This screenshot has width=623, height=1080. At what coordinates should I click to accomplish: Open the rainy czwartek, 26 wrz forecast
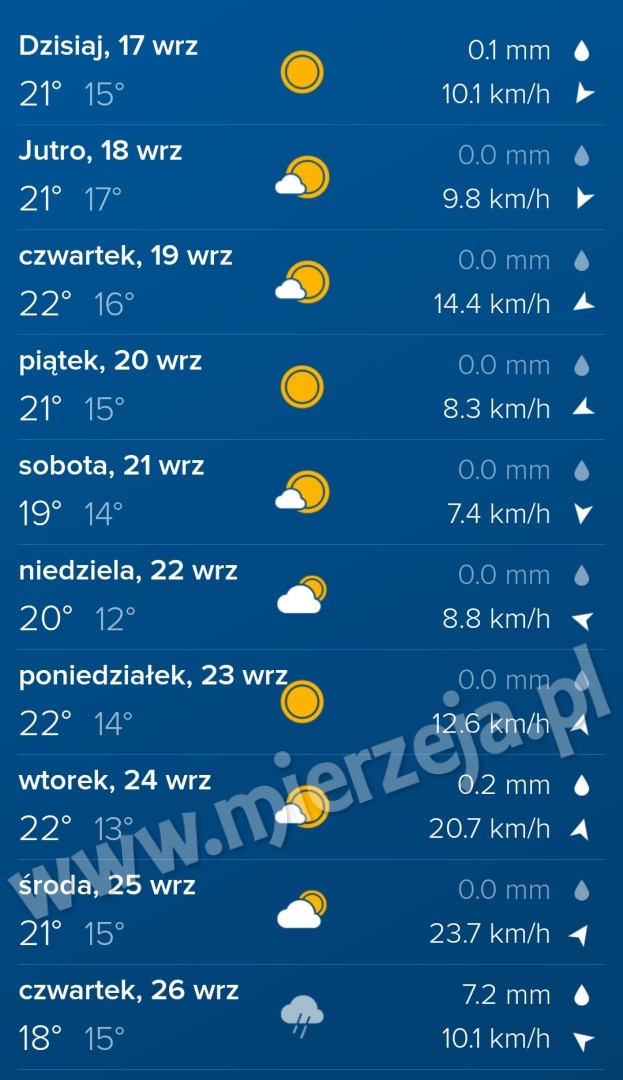pos(311,1017)
